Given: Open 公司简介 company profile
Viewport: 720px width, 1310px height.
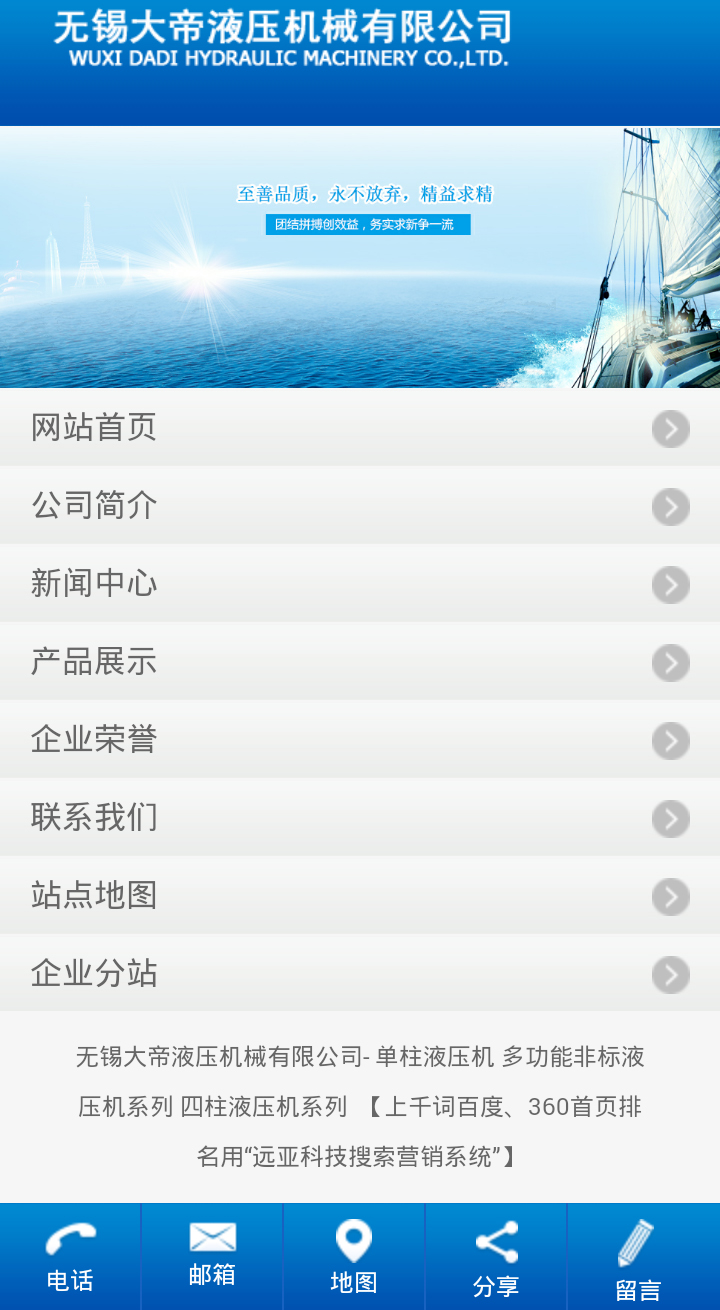Looking at the screenshot, I should 360,506.
